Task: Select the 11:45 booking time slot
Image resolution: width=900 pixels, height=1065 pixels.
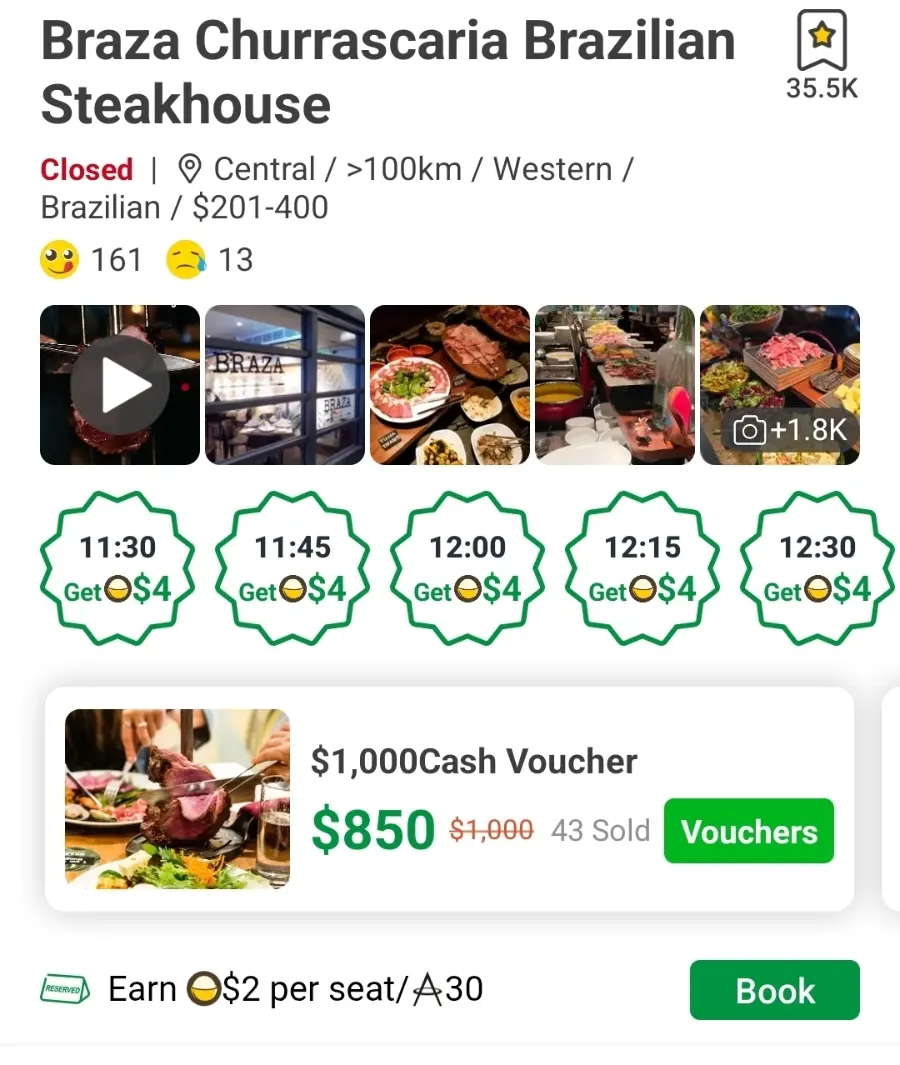Action: coord(293,568)
